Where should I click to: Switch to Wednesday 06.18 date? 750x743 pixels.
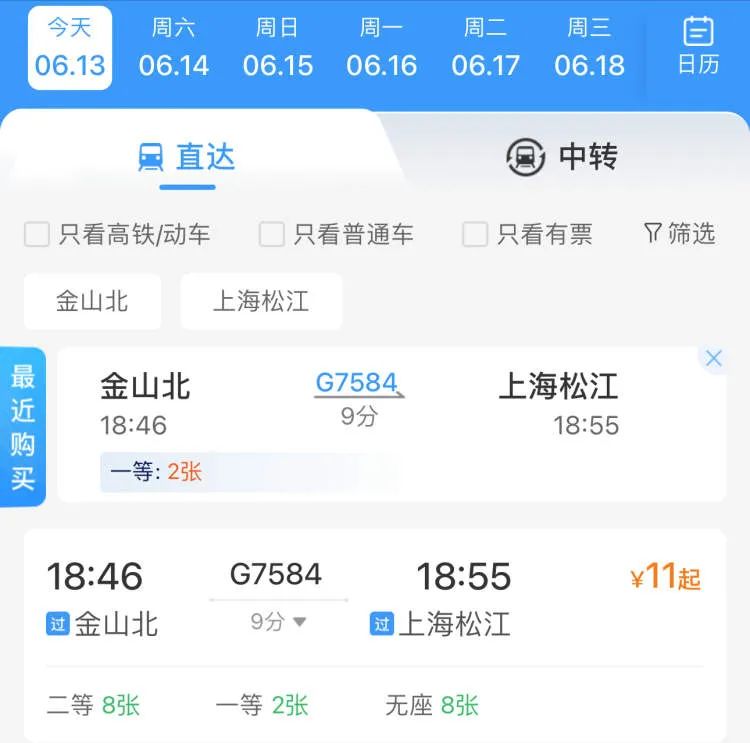(590, 48)
